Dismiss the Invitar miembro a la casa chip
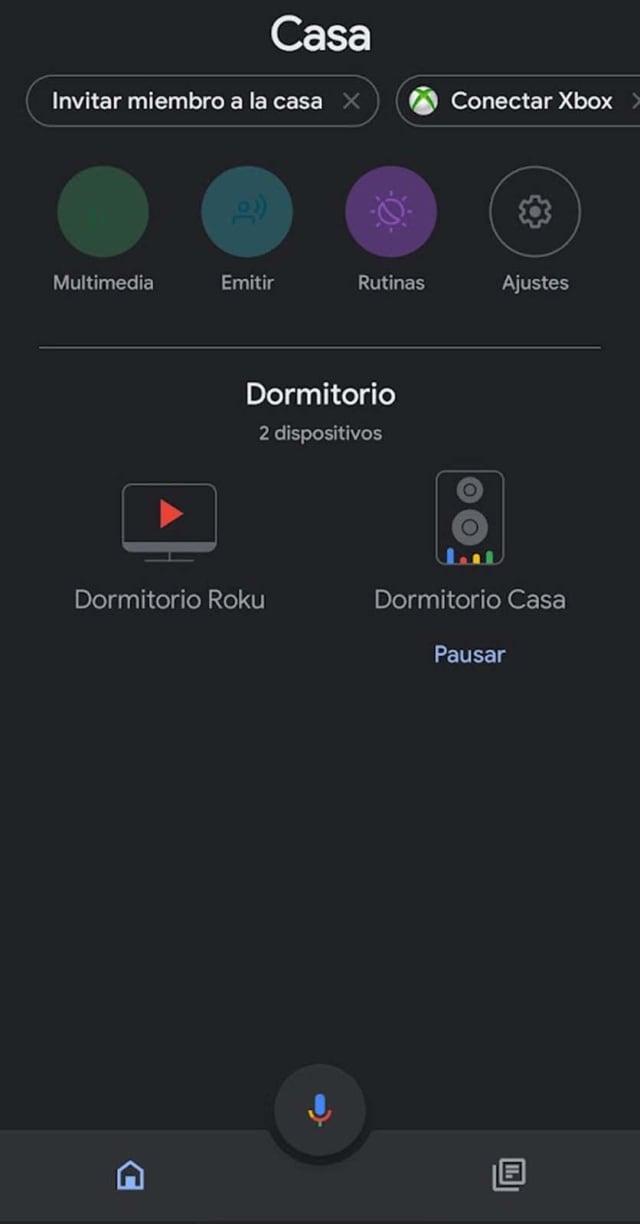This screenshot has height=1224, width=640. point(351,101)
